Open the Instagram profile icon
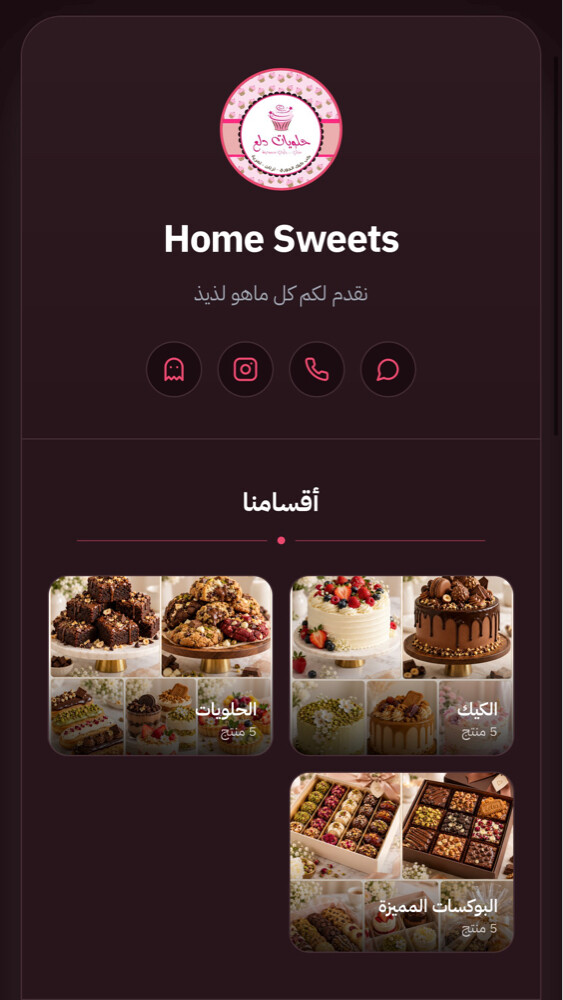Screen dimensions: 563x1000 pyautogui.click(x=245, y=369)
